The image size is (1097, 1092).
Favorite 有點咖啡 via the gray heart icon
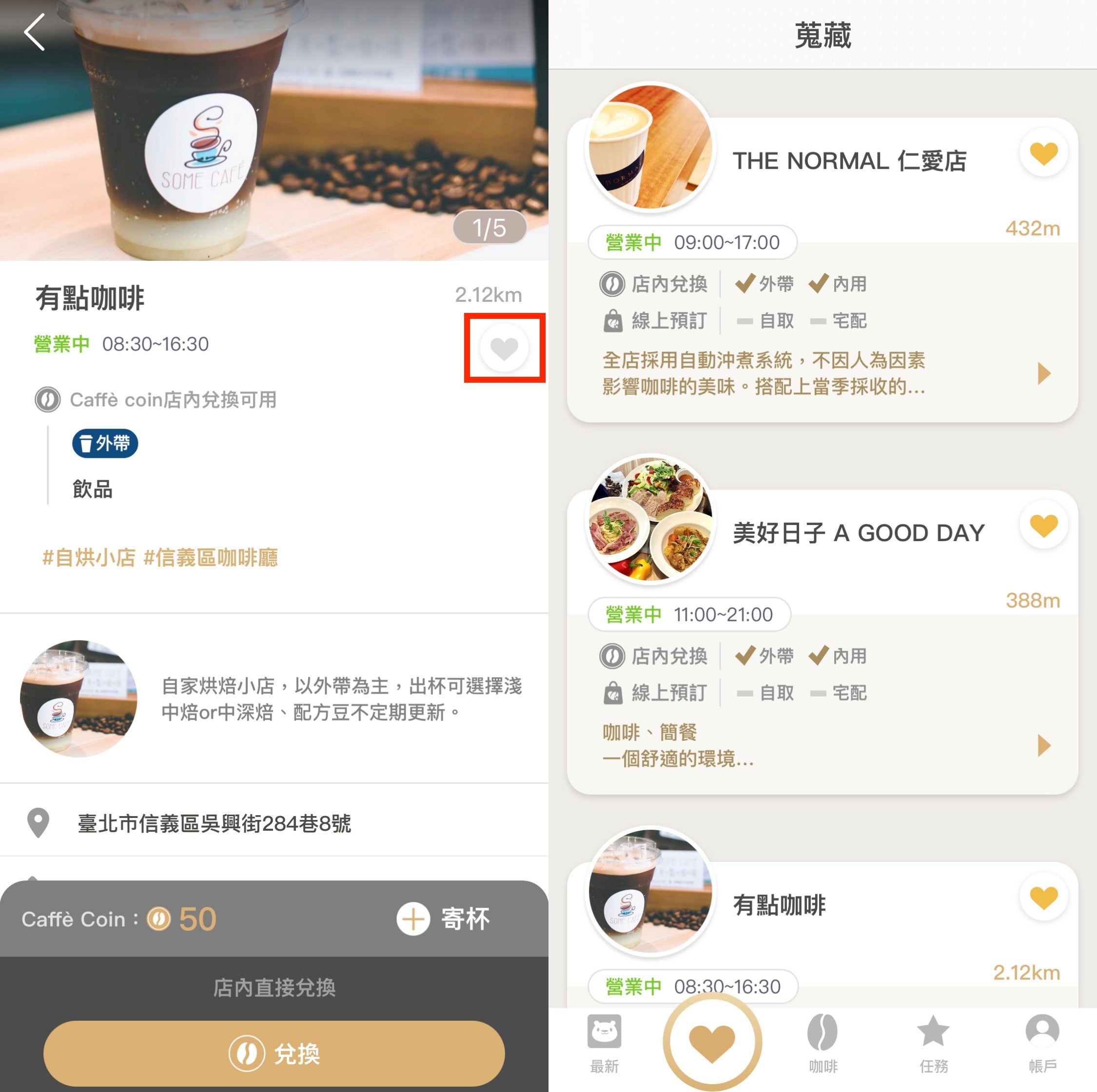point(504,348)
